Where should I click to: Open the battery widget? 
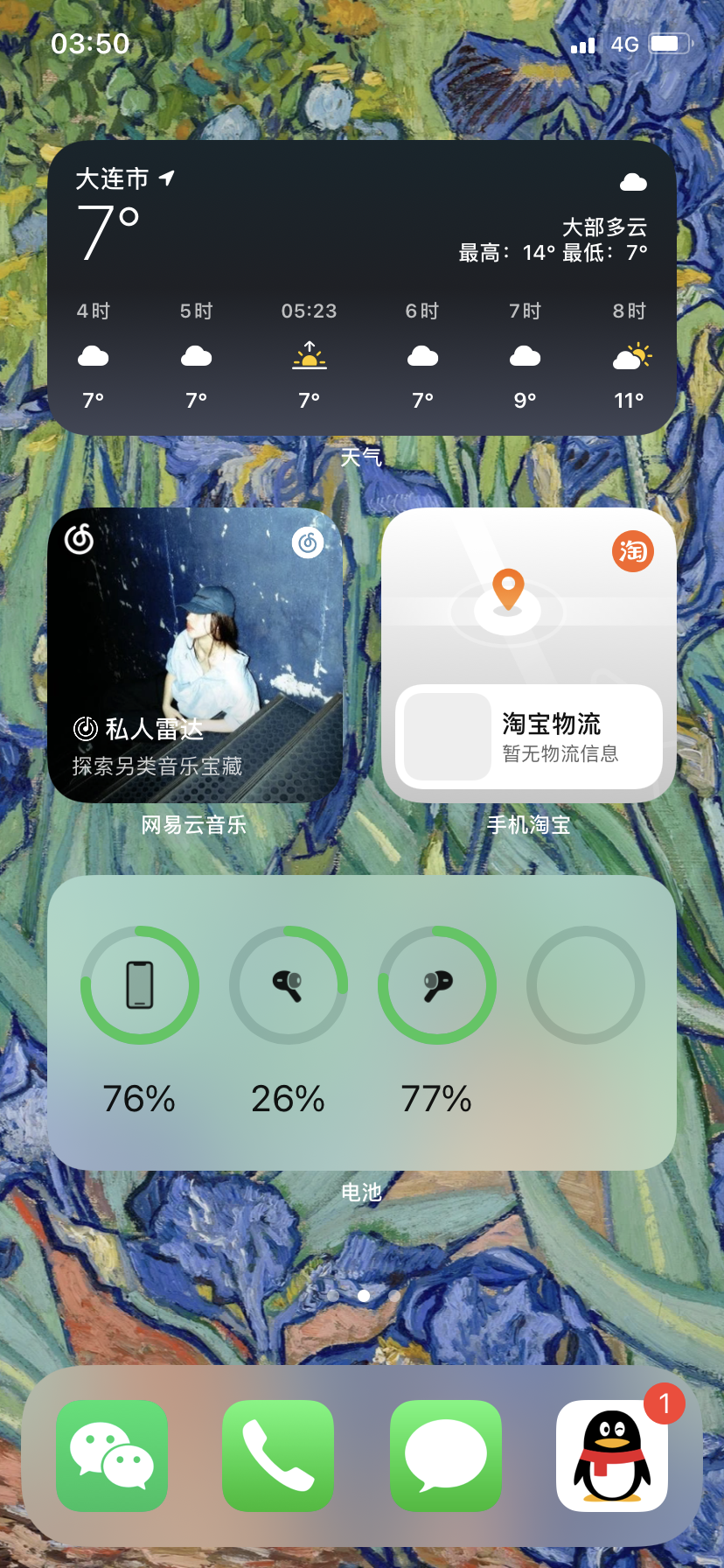362,1022
